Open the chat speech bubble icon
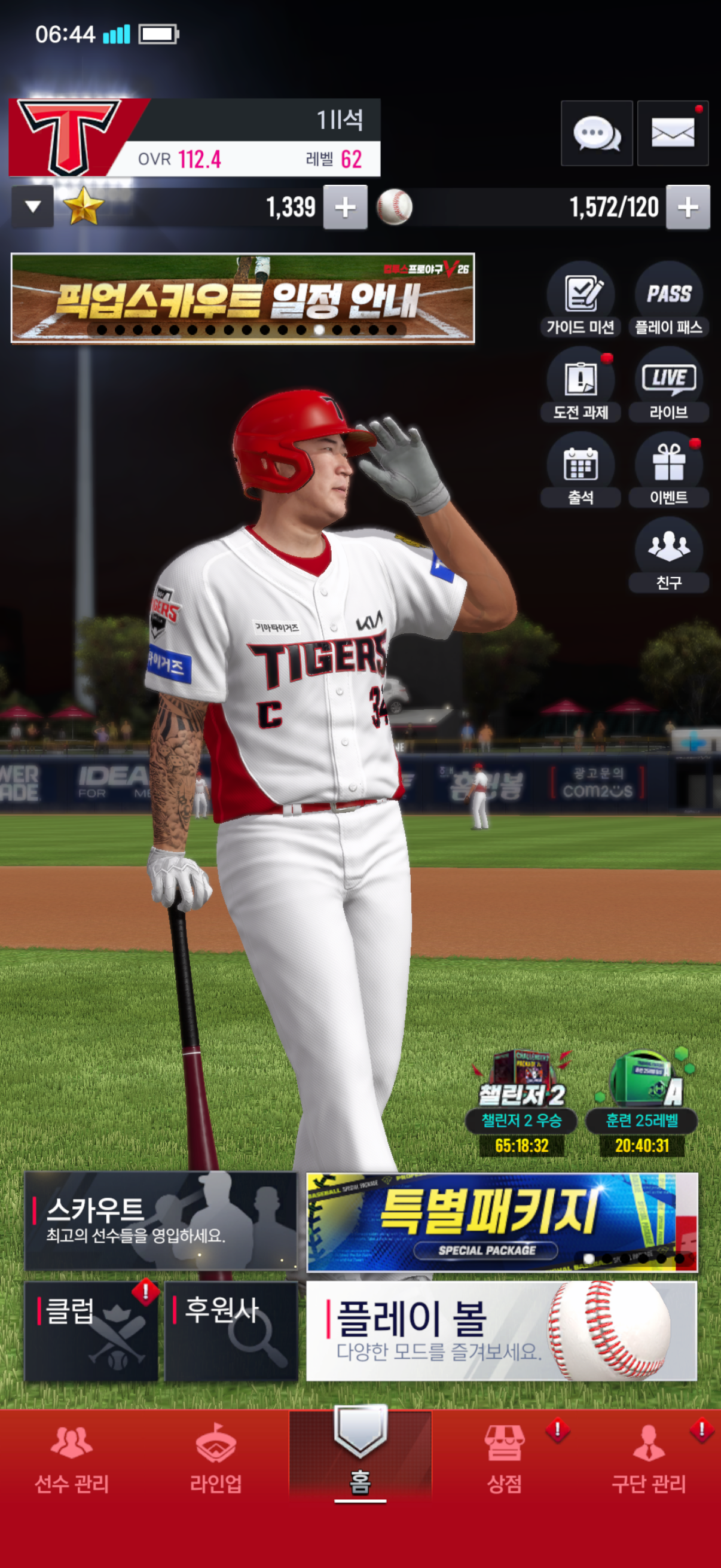This screenshot has height=1568, width=721. pyautogui.click(x=596, y=133)
